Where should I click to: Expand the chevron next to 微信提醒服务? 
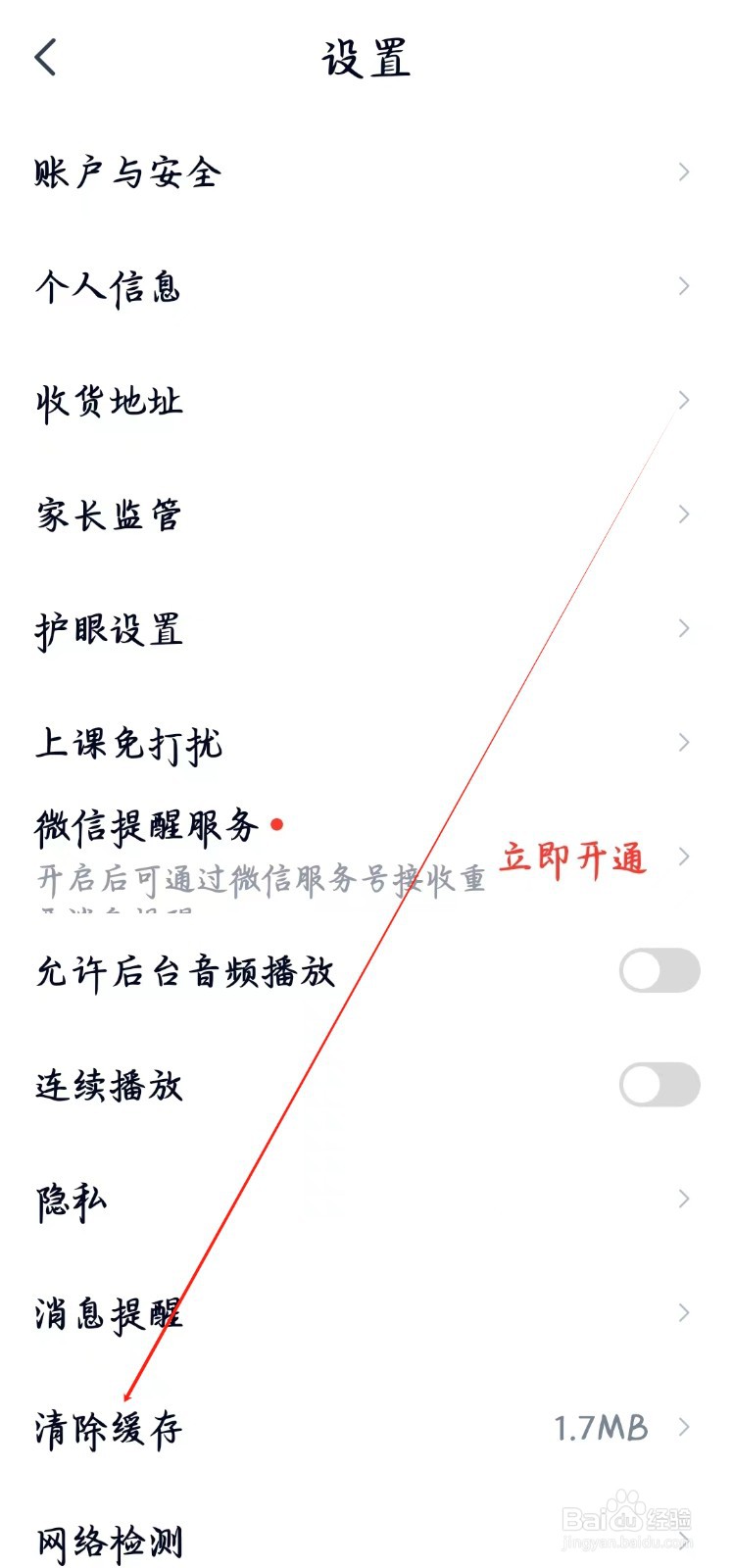coord(684,857)
